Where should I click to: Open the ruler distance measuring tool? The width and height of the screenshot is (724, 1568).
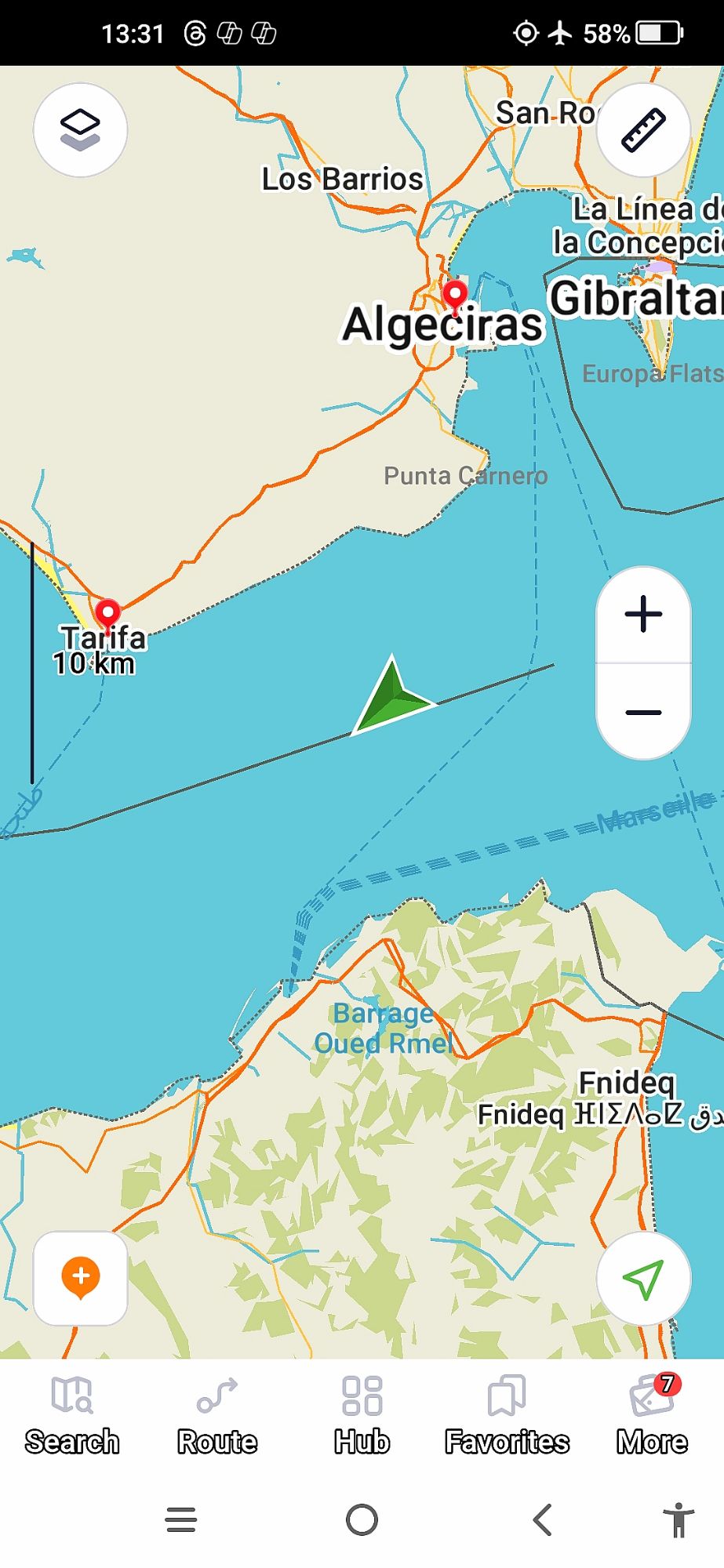(643, 130)
